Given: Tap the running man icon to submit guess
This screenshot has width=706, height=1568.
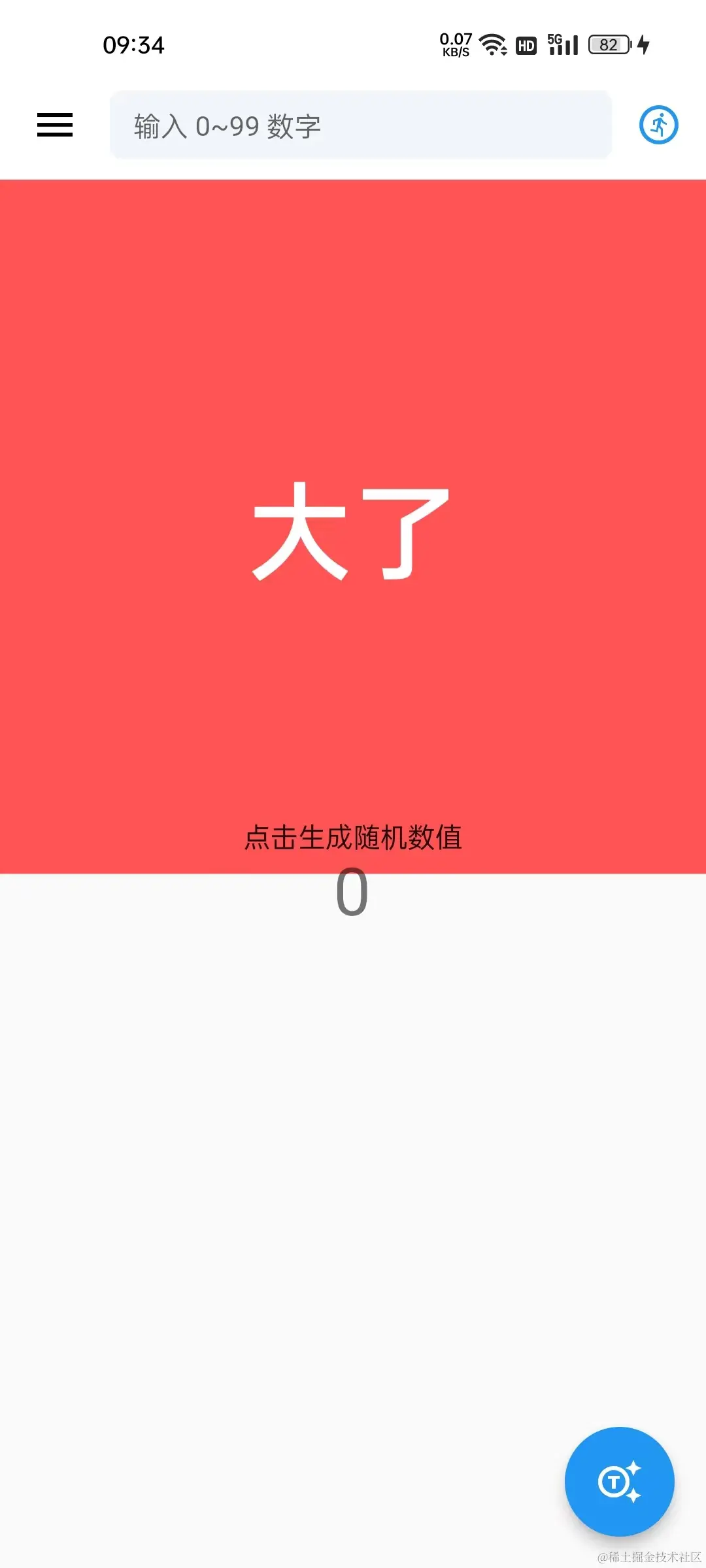Looking at the screenshot, I should click(x=658, y=125).
